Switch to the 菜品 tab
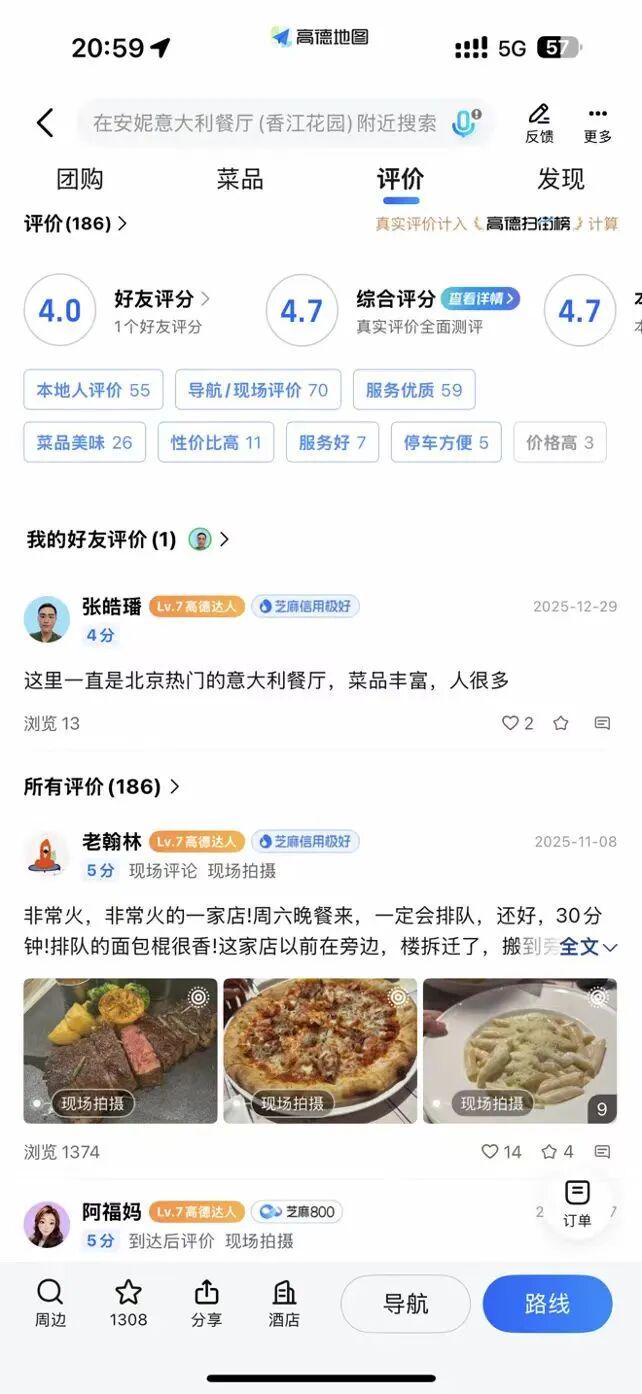 tap(240, 180)
